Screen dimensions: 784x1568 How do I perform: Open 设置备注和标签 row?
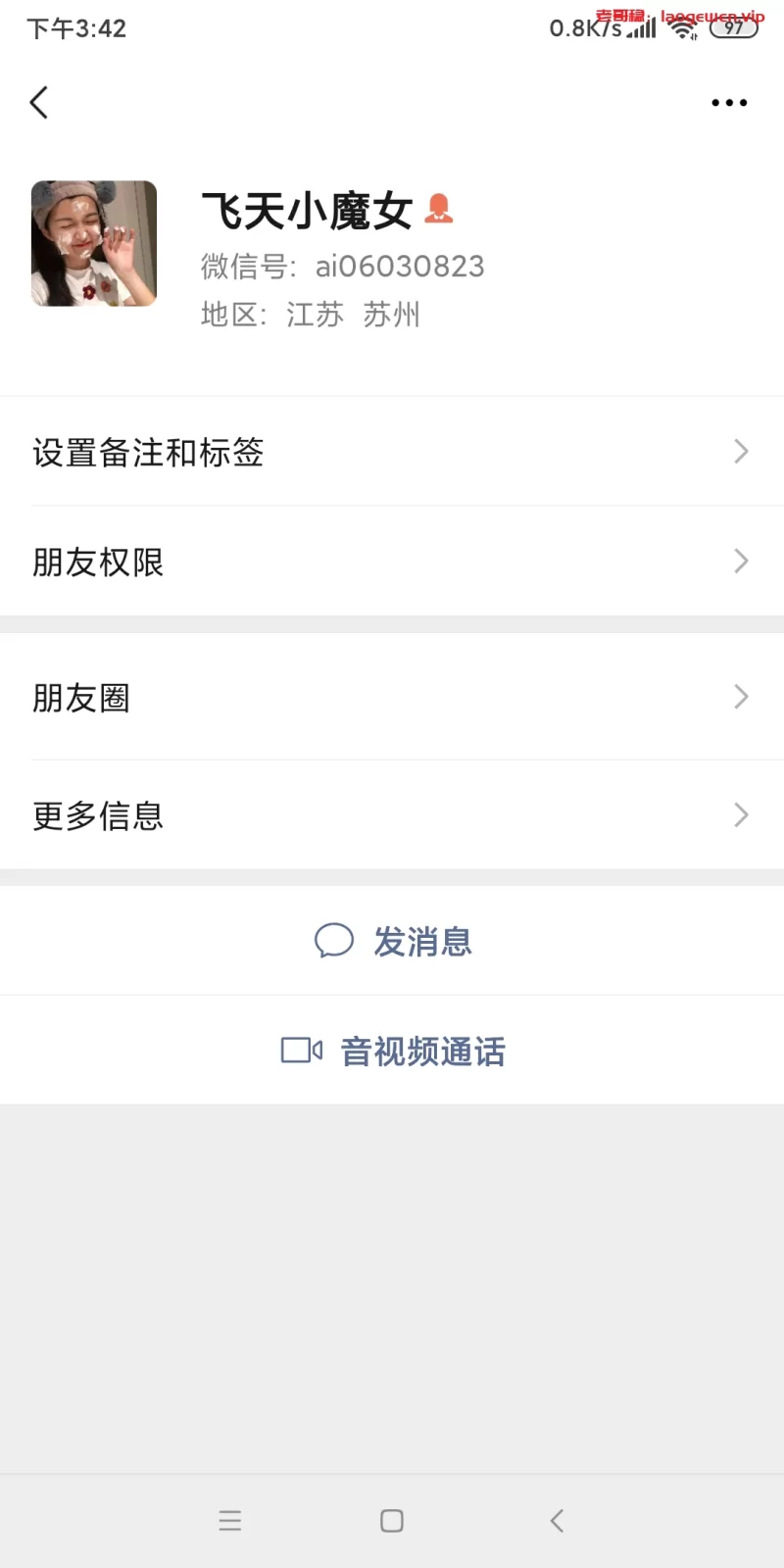pyautogui.click(x=392, y=452)
